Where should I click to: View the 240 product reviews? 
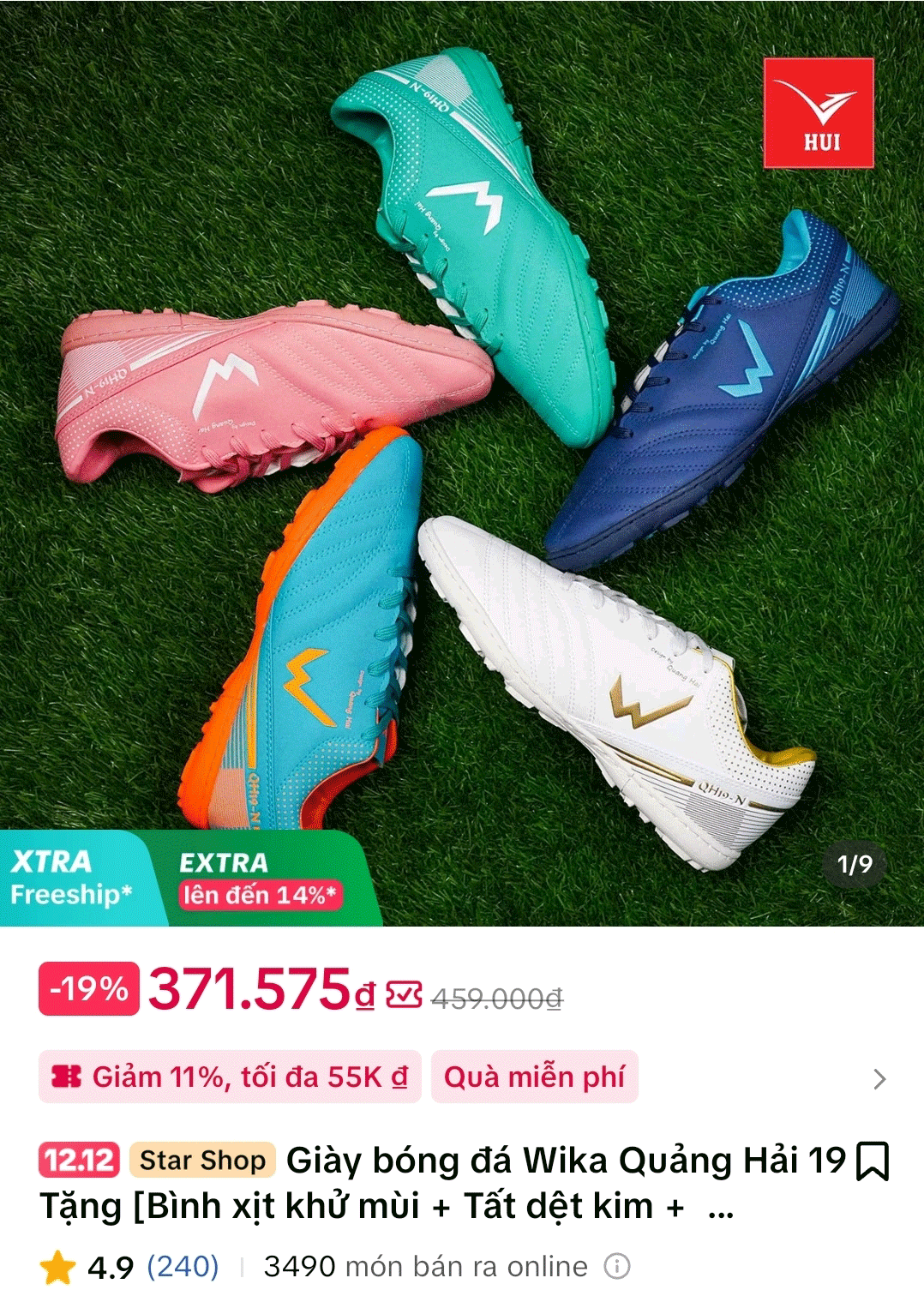coord(183,1266)
